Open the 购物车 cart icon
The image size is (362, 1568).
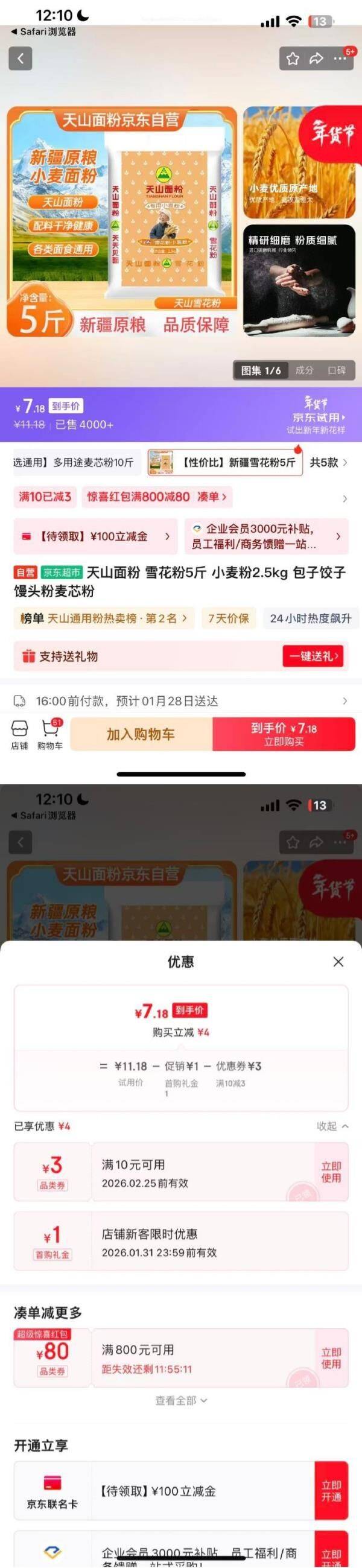coord(50,735)
